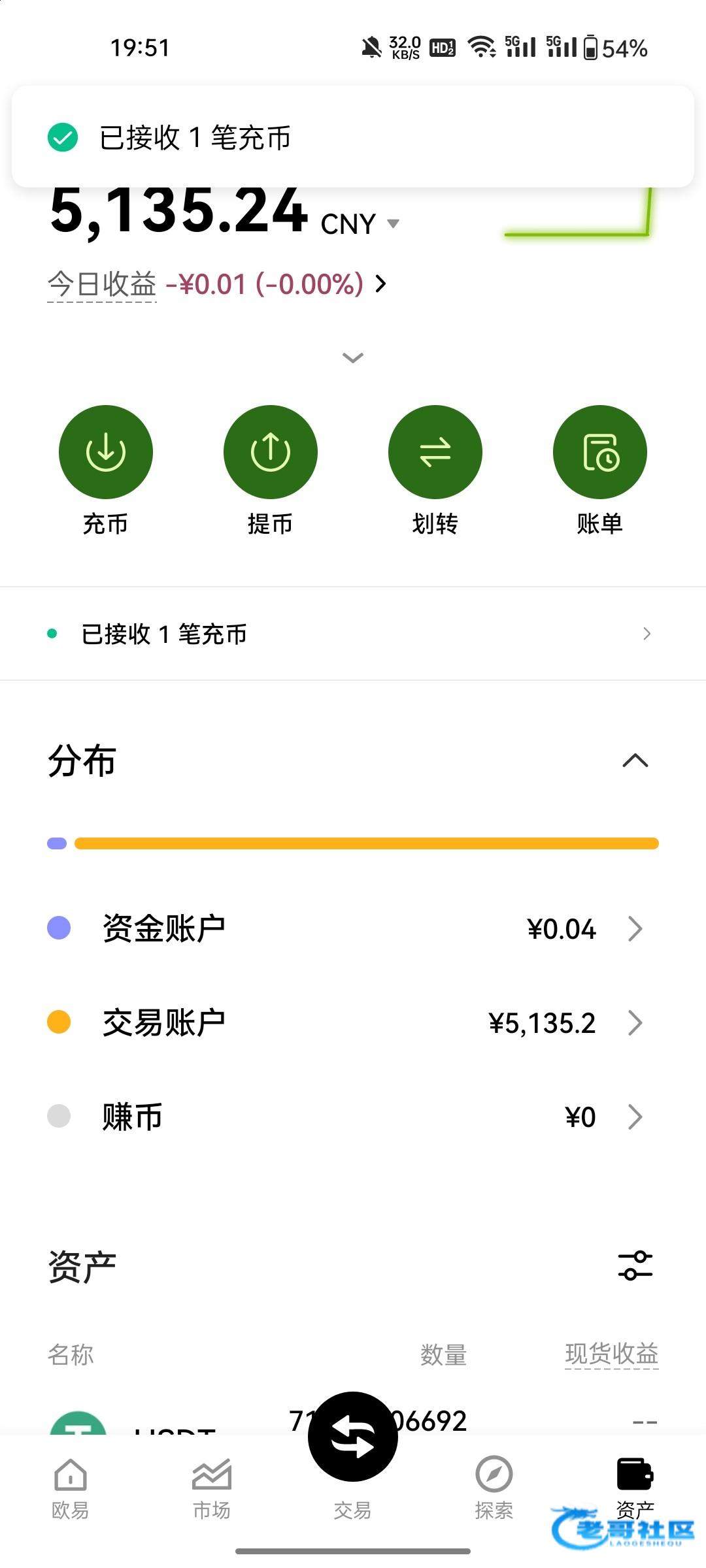Change the CNY currency dropdown

pos(360,223)
